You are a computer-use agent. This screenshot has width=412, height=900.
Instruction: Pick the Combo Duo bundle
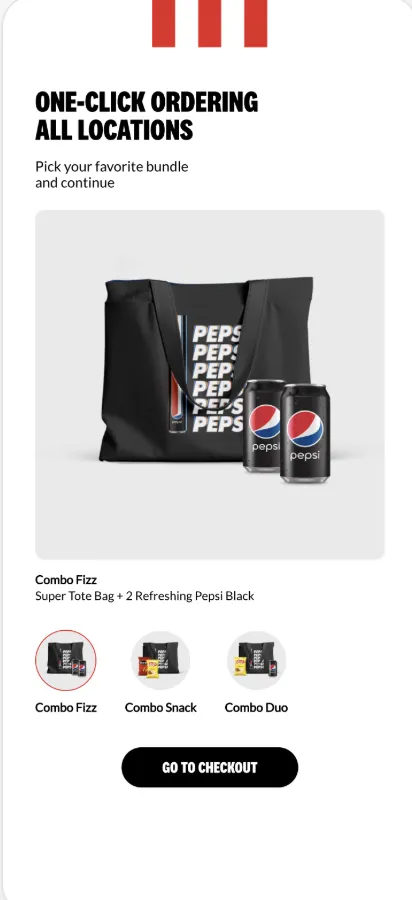click(x=256, y=660)
